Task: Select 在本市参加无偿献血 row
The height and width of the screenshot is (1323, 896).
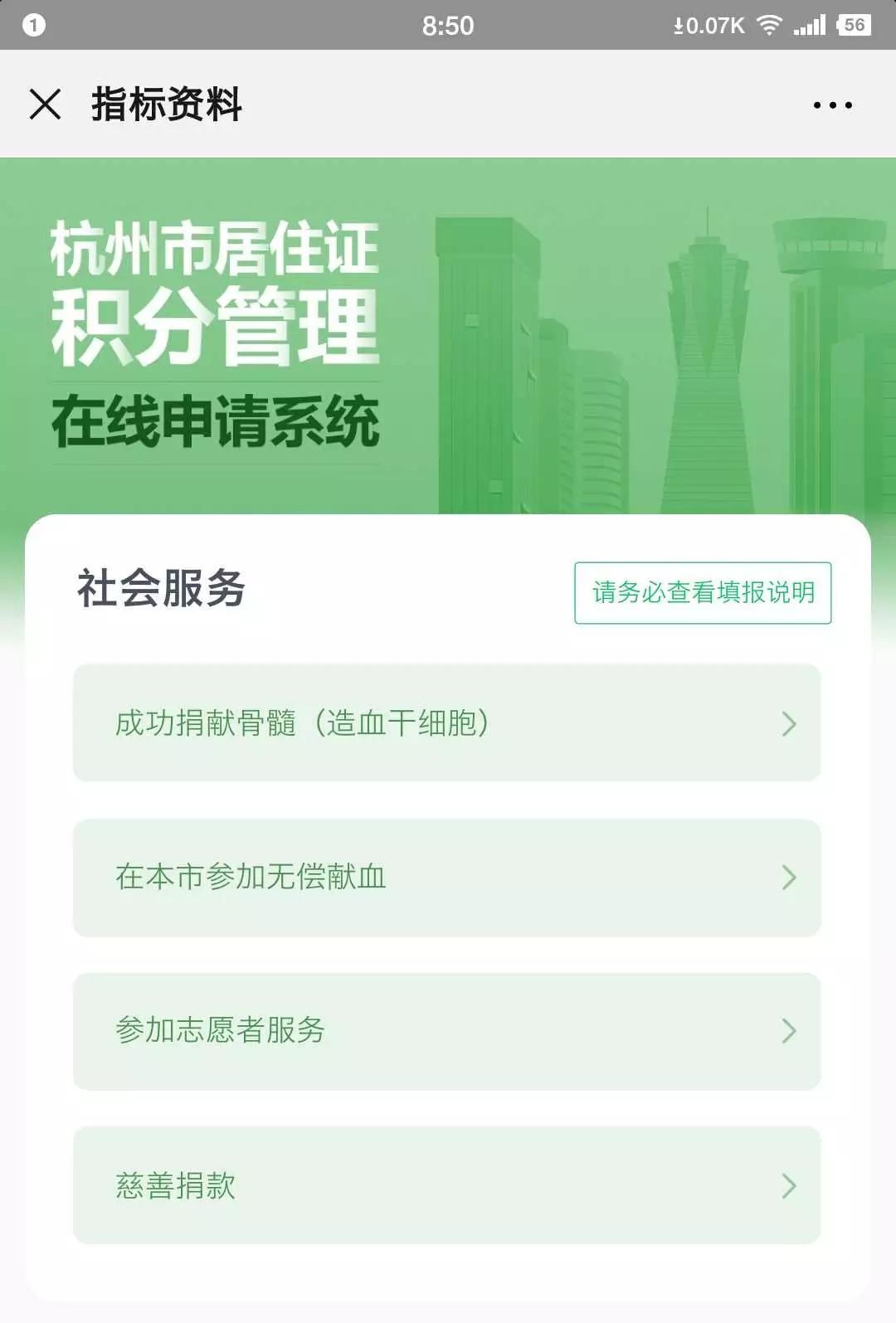Action: click(x=447, y=878)
